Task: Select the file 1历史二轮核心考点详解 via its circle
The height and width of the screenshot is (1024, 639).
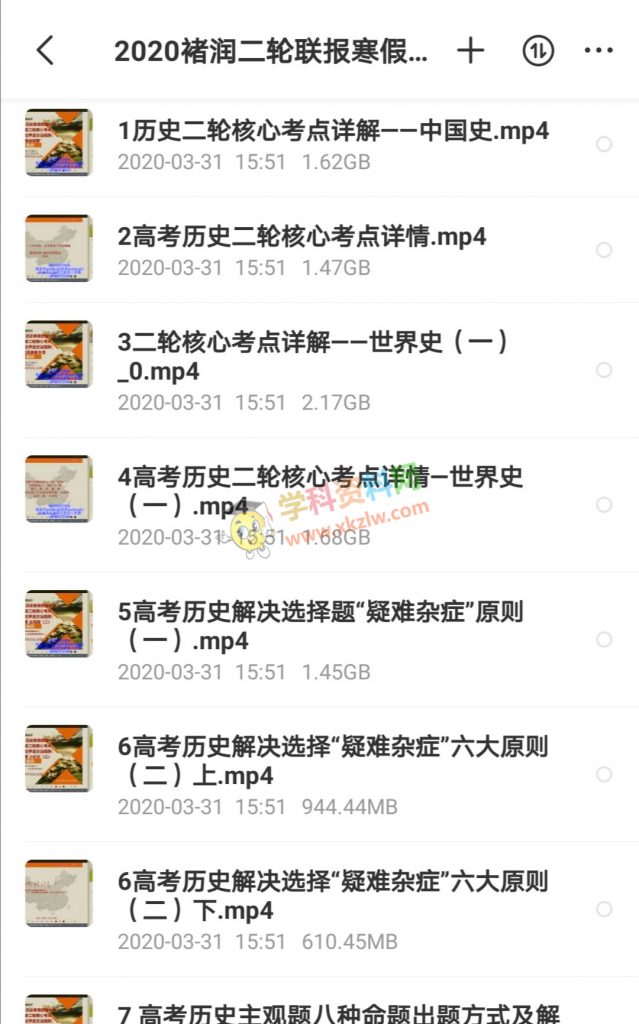Action: click(604, 144)
